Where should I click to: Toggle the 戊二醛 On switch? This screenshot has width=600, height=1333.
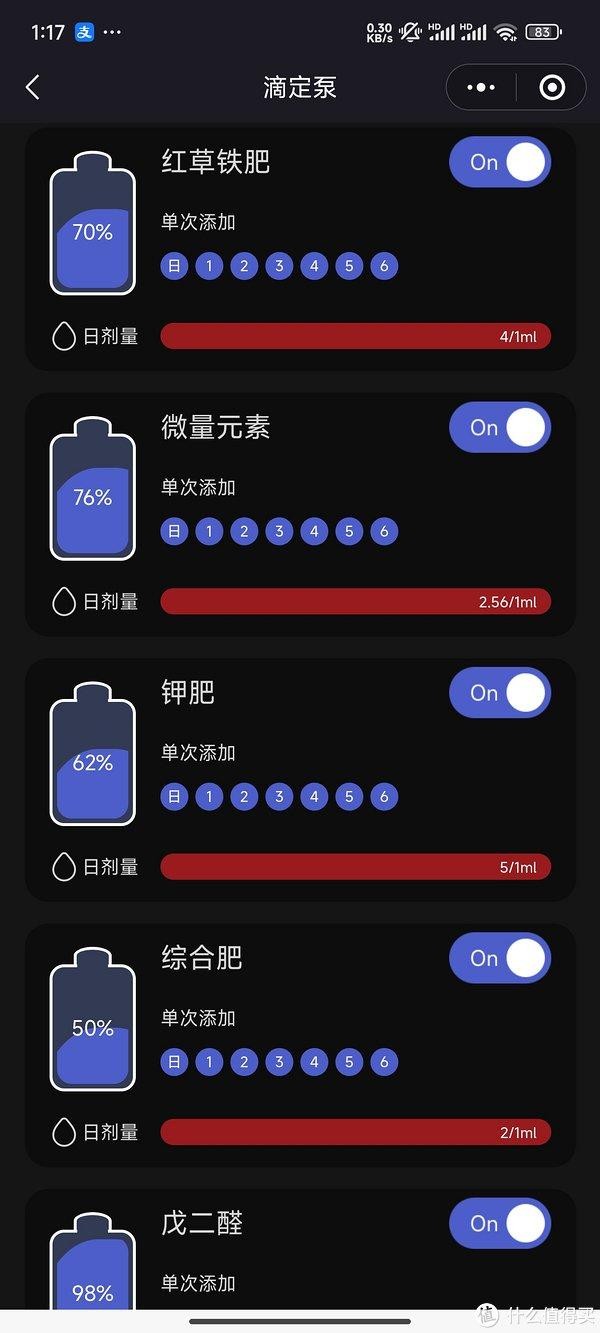500,1223
